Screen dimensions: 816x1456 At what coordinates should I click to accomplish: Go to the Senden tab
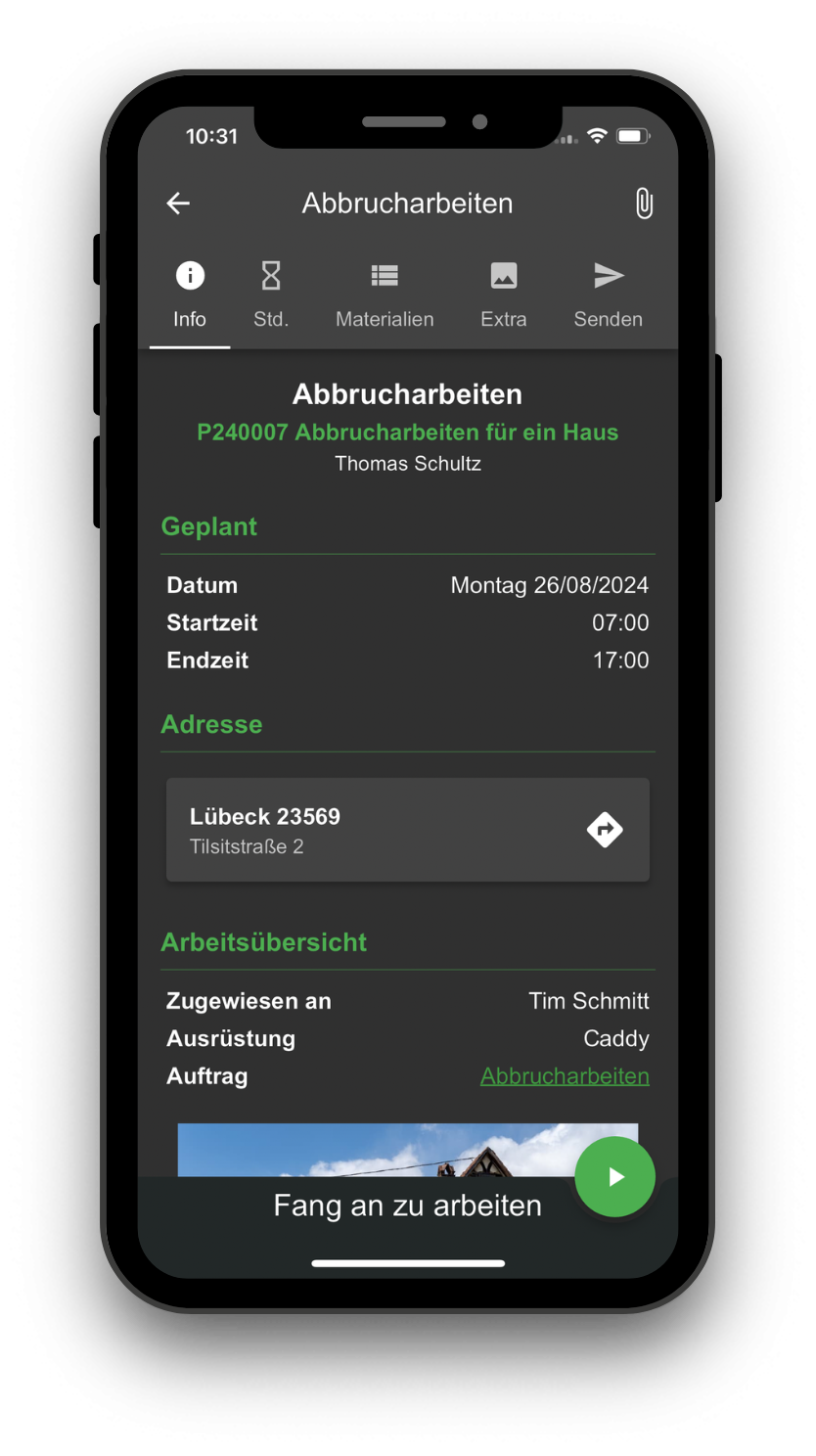[608, 294]
